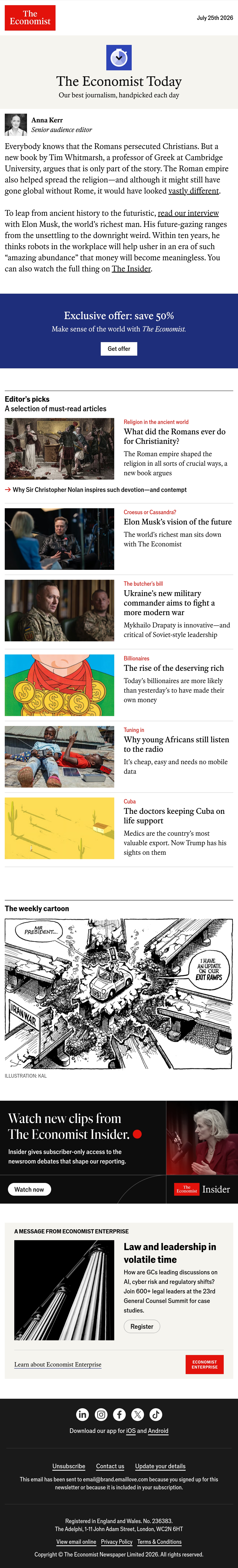Tap the Watch now button
The height and width of the screenshot is (1568, 238).
click(29, 1189)
